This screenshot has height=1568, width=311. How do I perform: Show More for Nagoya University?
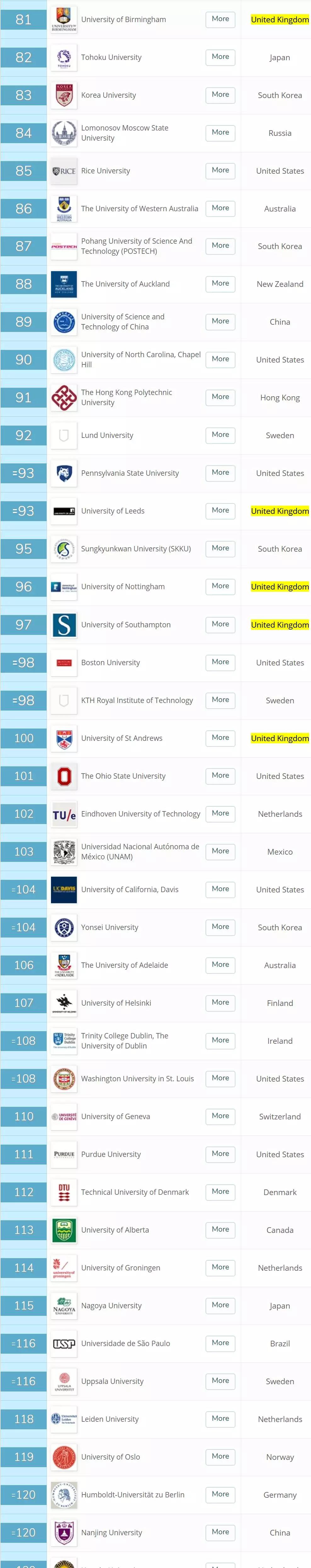pos(220,1305)
